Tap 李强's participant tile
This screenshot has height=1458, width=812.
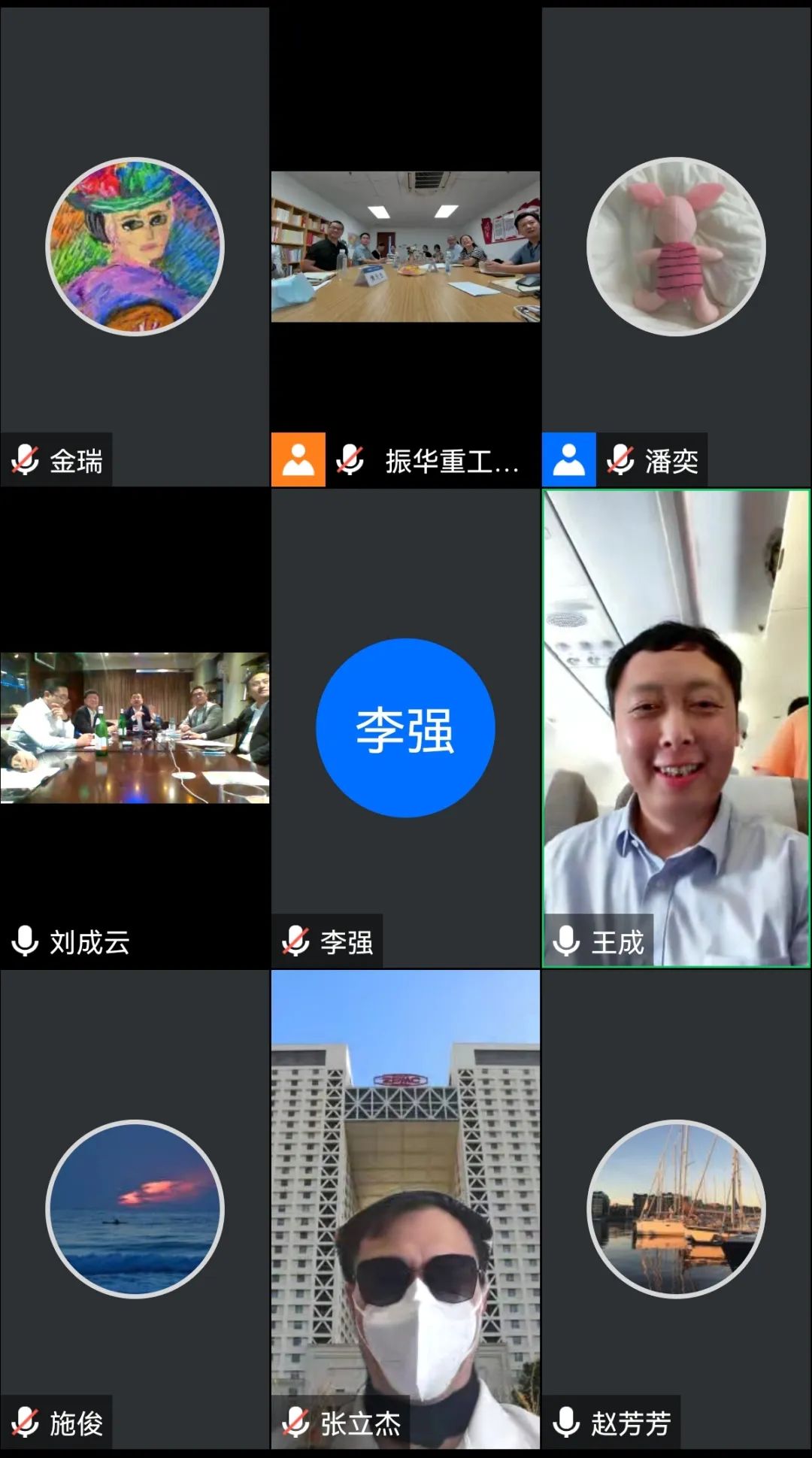405,728
